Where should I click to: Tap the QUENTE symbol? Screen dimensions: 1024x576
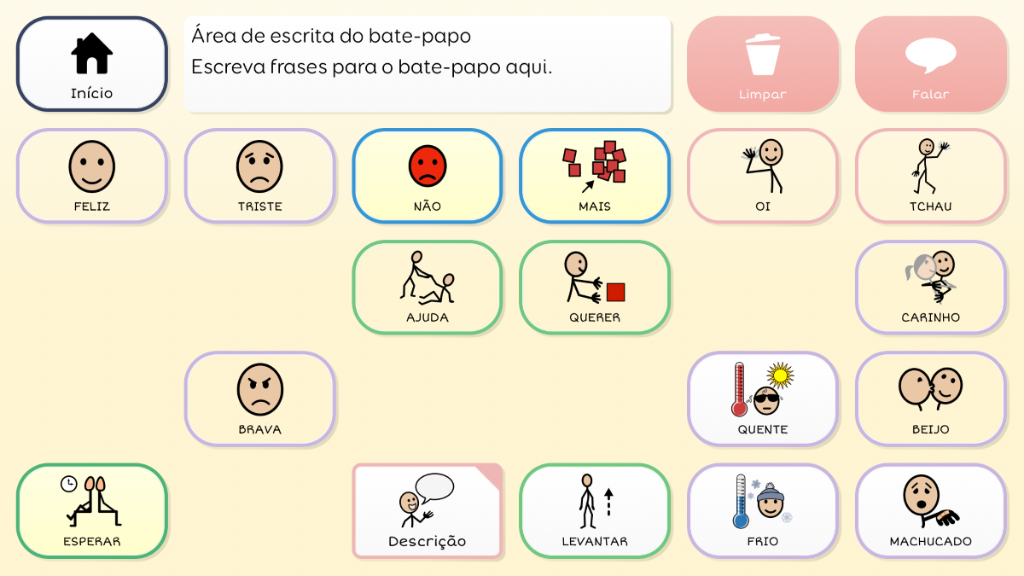(x=762, y=399)
